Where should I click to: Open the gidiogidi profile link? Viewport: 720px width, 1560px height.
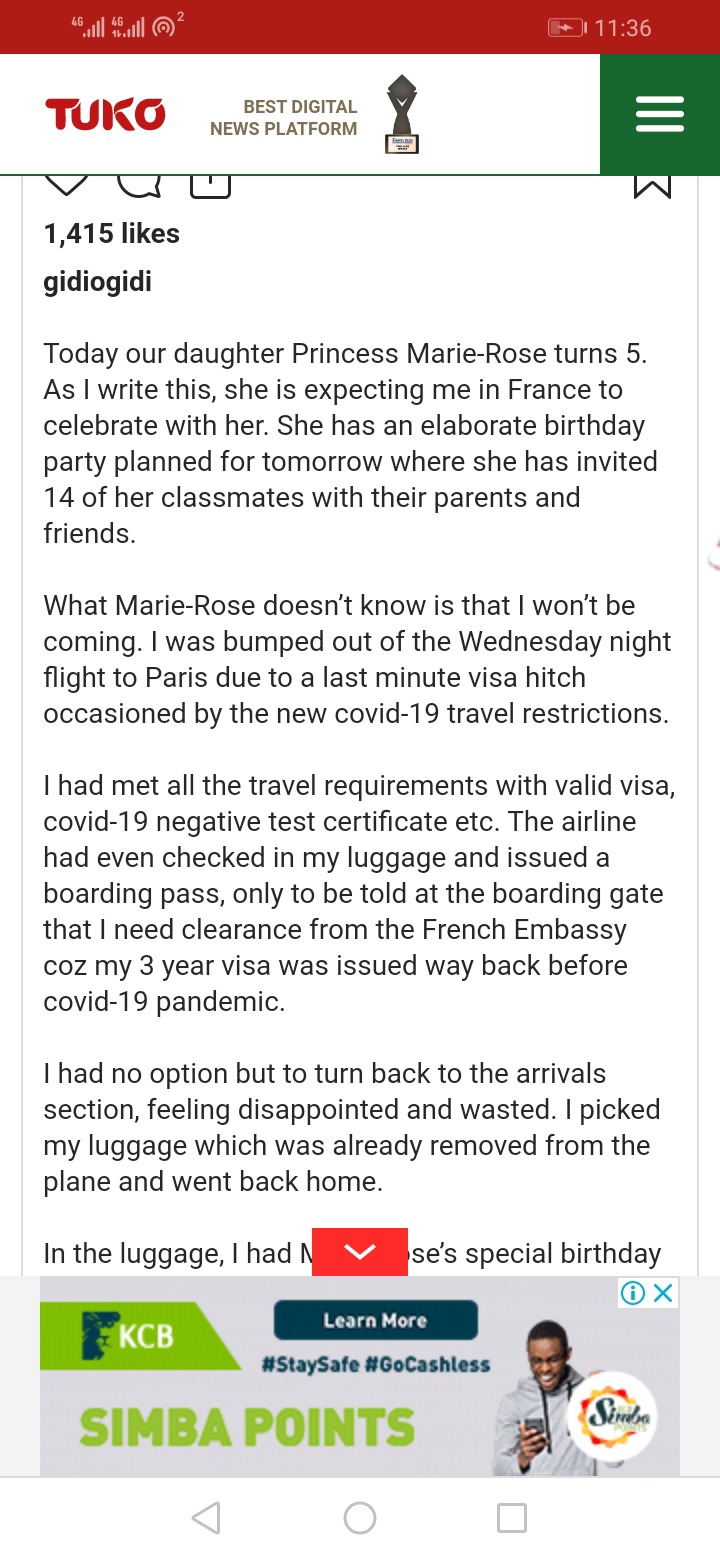coord(98,282)
